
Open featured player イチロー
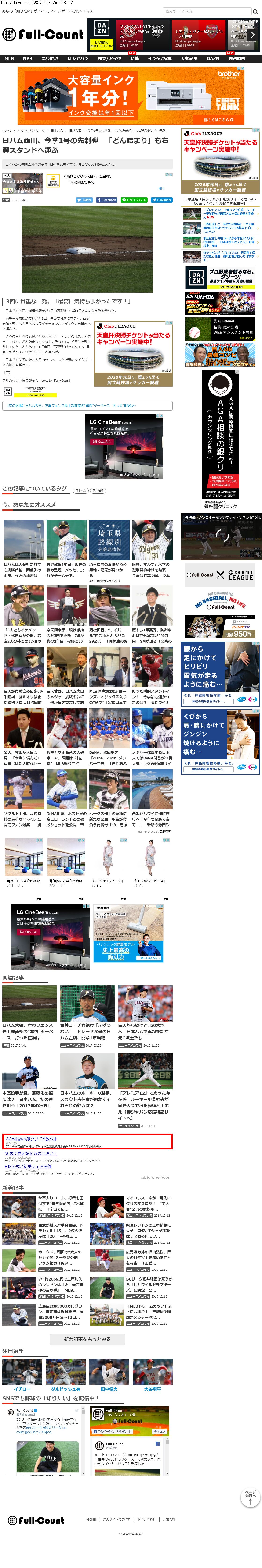[22, 1389]
